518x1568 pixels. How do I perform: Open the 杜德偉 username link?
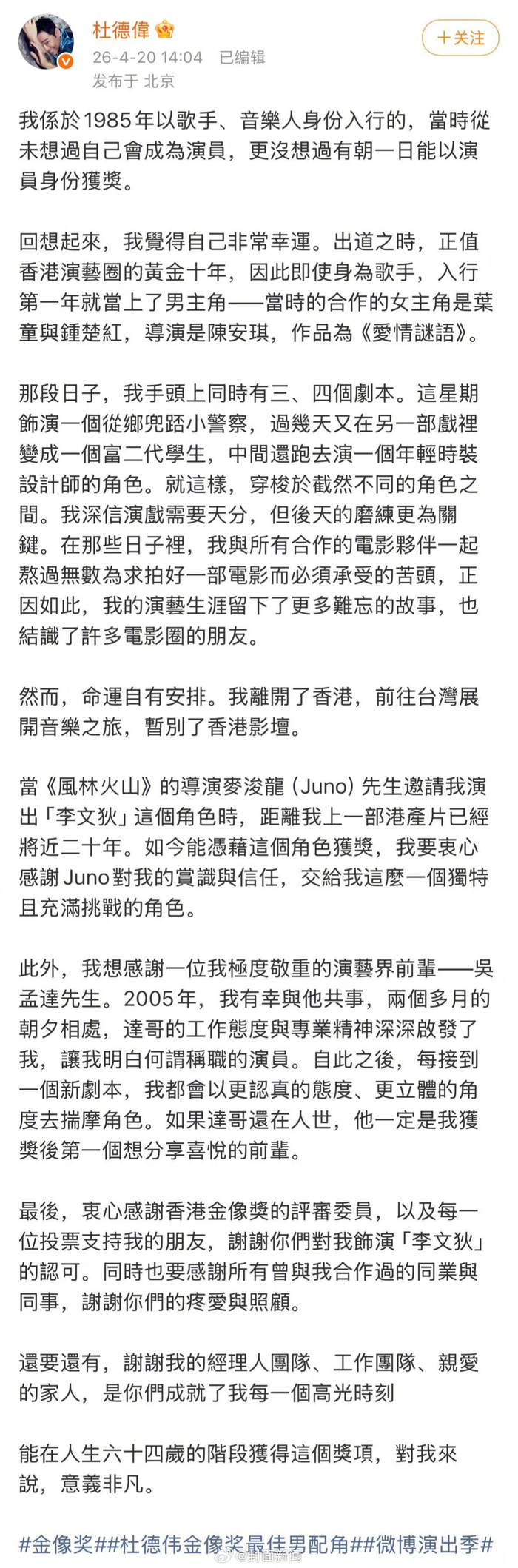tap(121, 30)
